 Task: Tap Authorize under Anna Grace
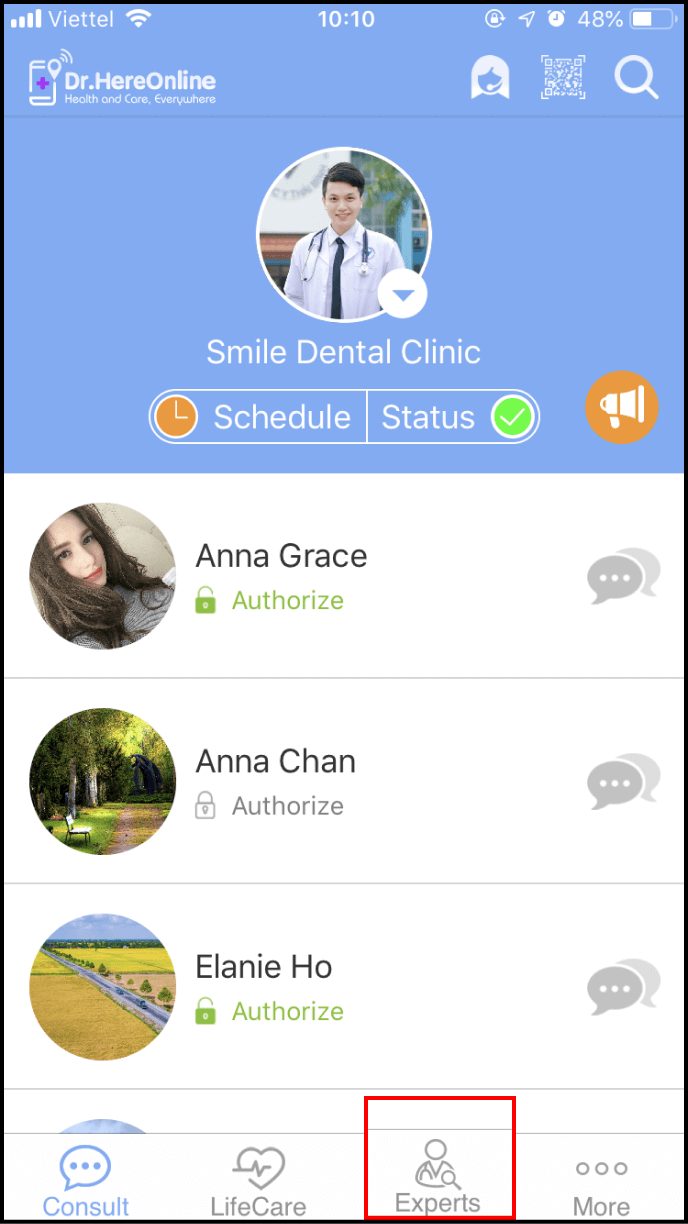click(x=287, y=600)
